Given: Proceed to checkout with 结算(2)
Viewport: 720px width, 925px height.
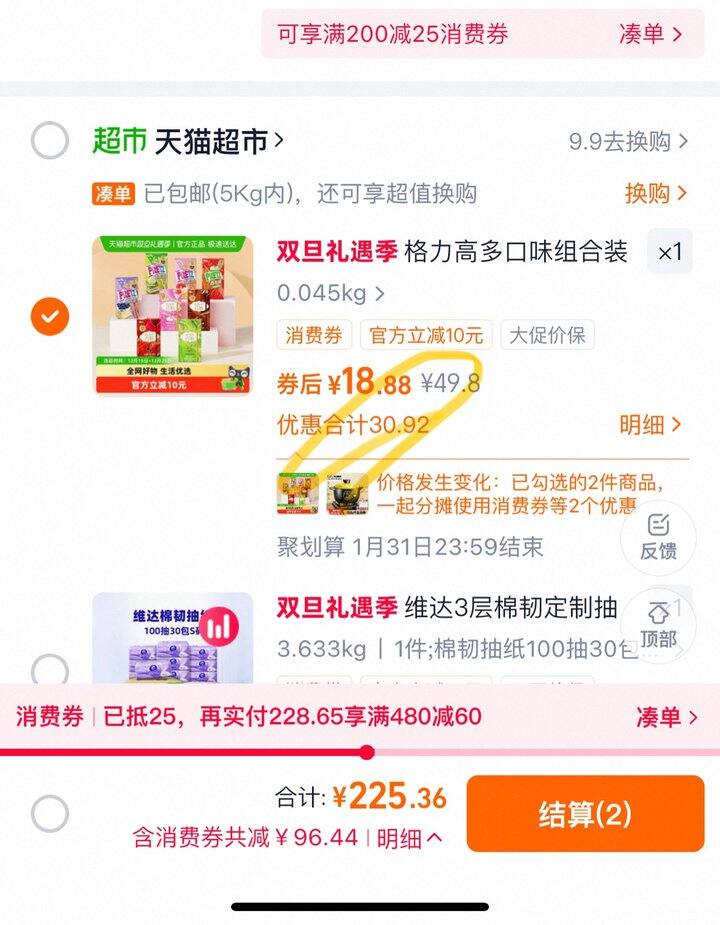Looking at the screenshot, I should tap(585, 814).
